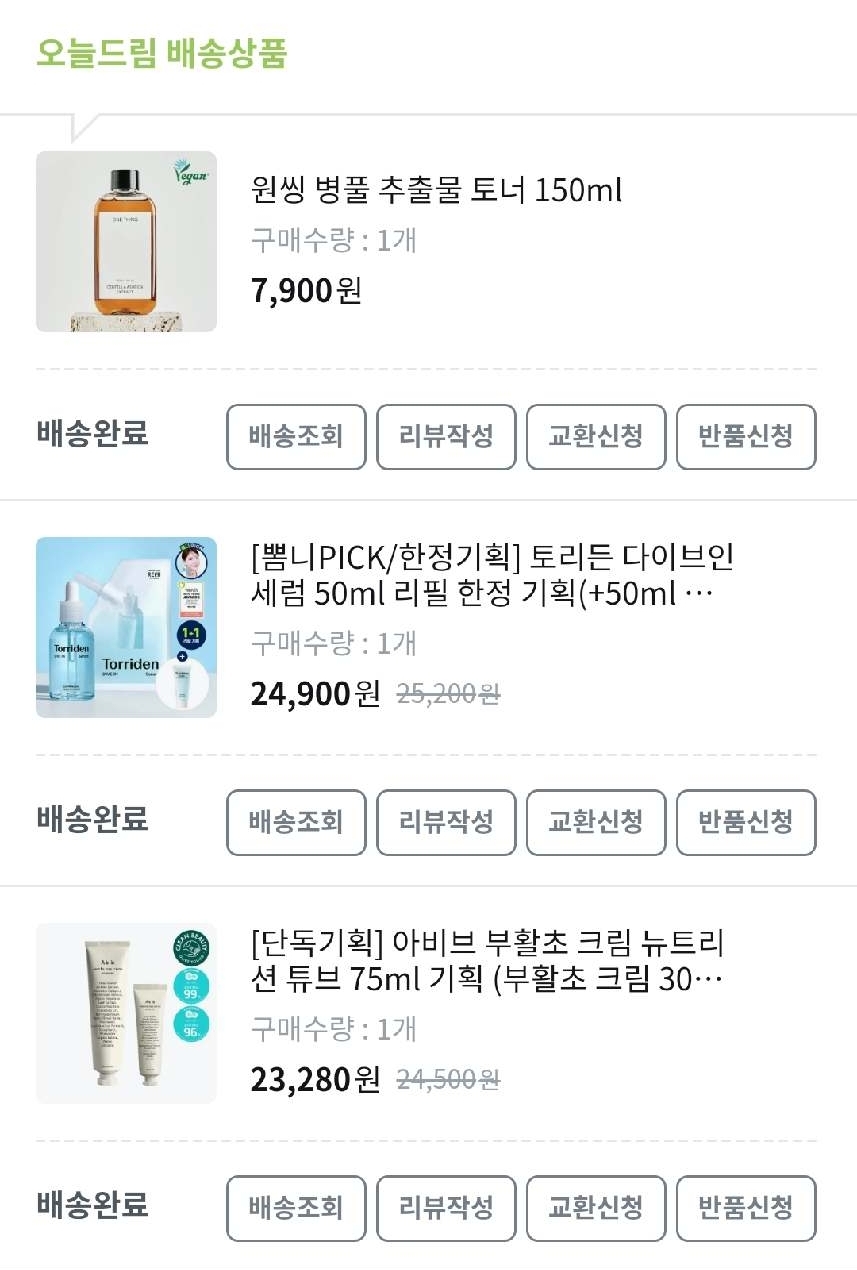Viewport: 857px width, 1270px height.
Task: Track delivery of the Torriden serum order
Action: [x=295, y=823]
